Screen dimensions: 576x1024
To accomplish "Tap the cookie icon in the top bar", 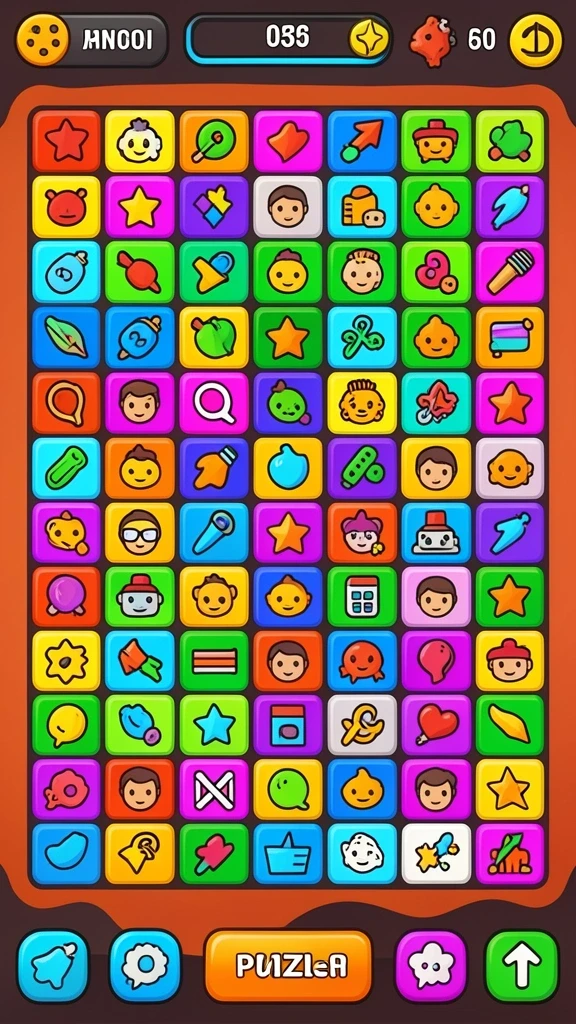I will (x=42, y=40).
